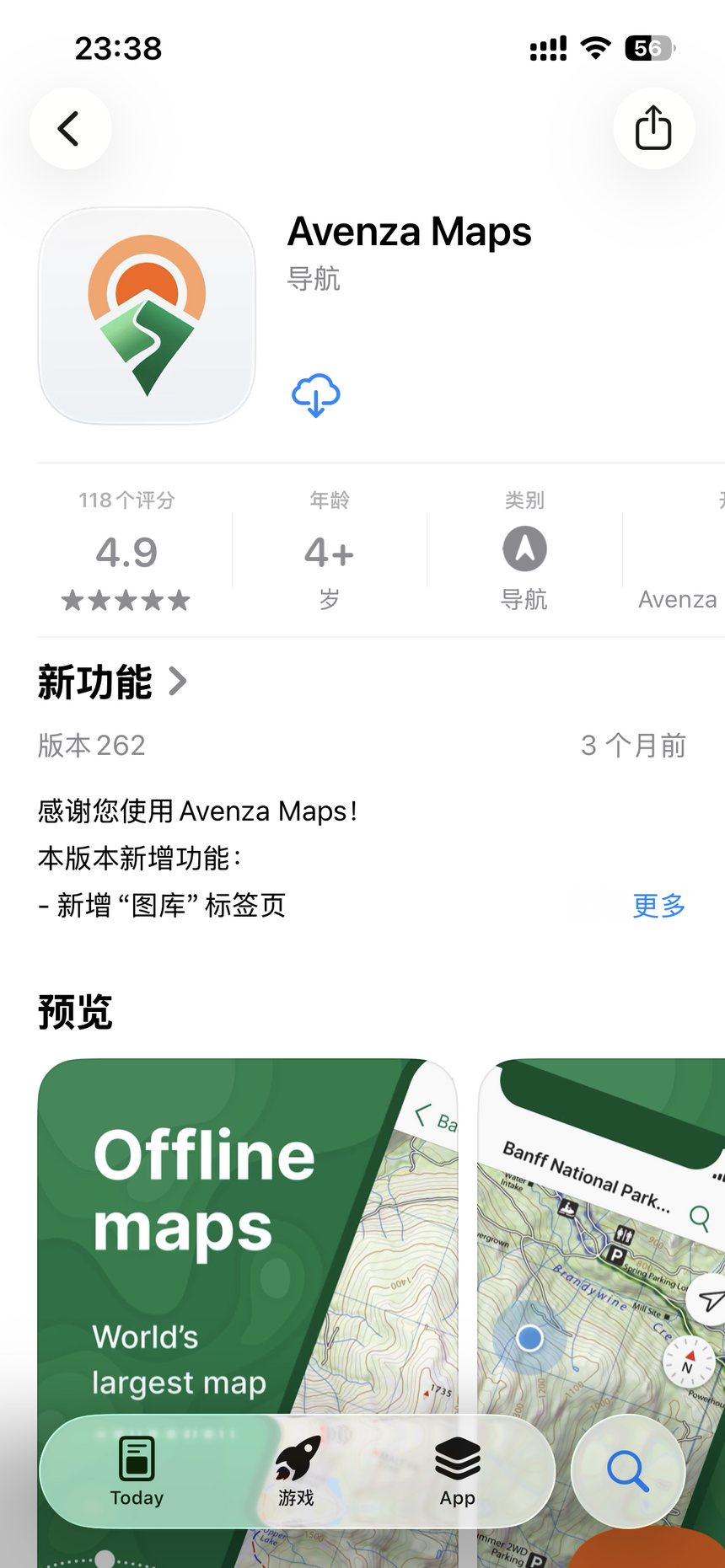Switch to the 游戏 tab

coord(296,1471)
